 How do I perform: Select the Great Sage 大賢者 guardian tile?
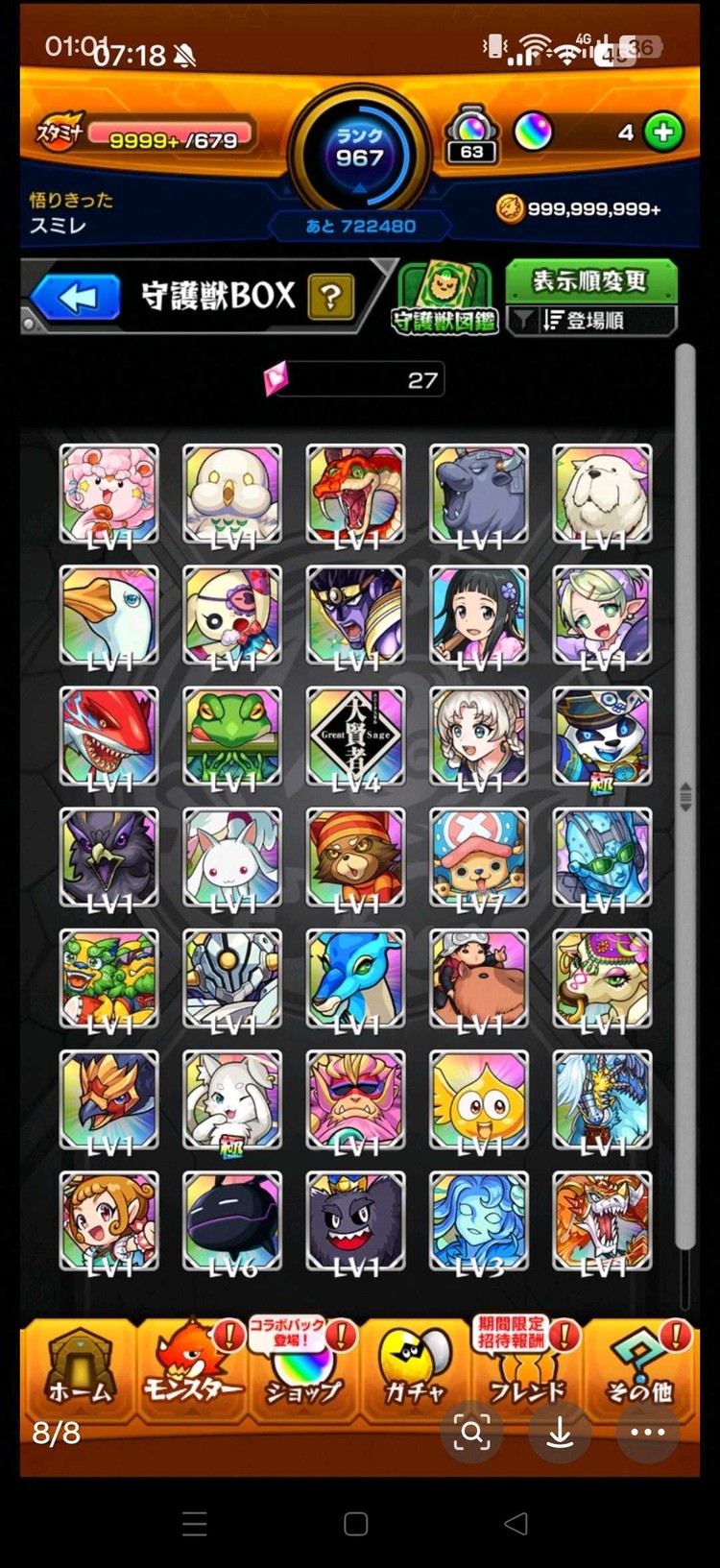356,737
